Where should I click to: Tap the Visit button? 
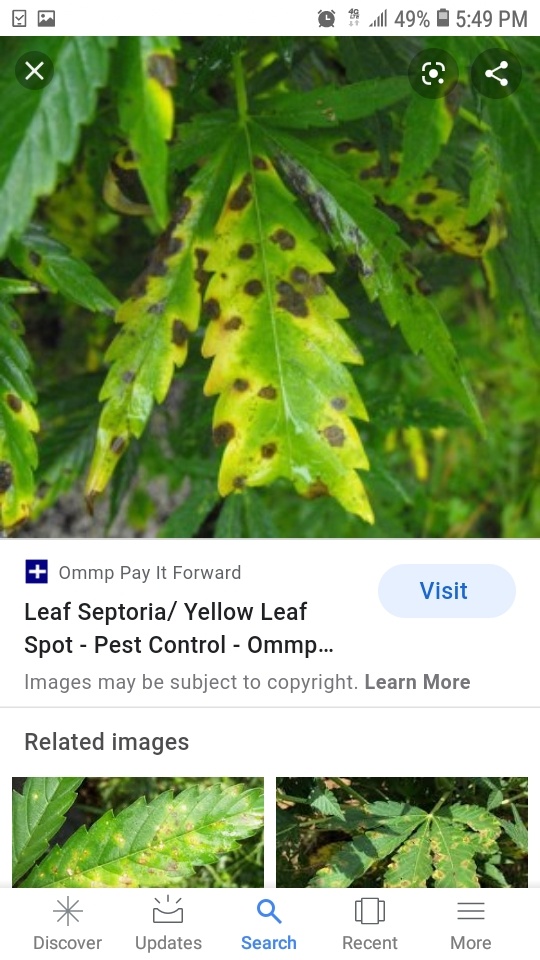point(446,591)
